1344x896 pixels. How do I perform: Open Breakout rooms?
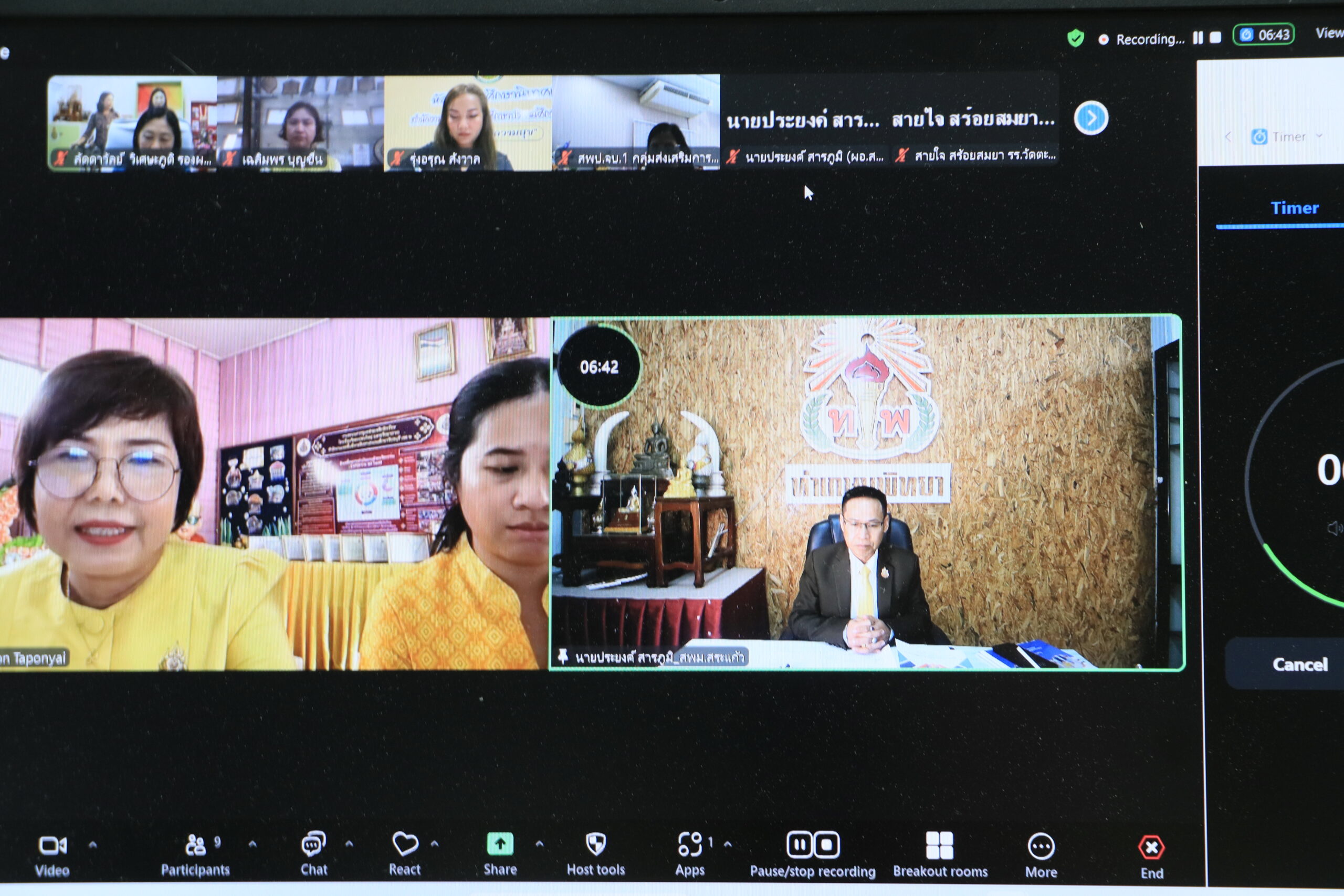(x=940, y=853)
